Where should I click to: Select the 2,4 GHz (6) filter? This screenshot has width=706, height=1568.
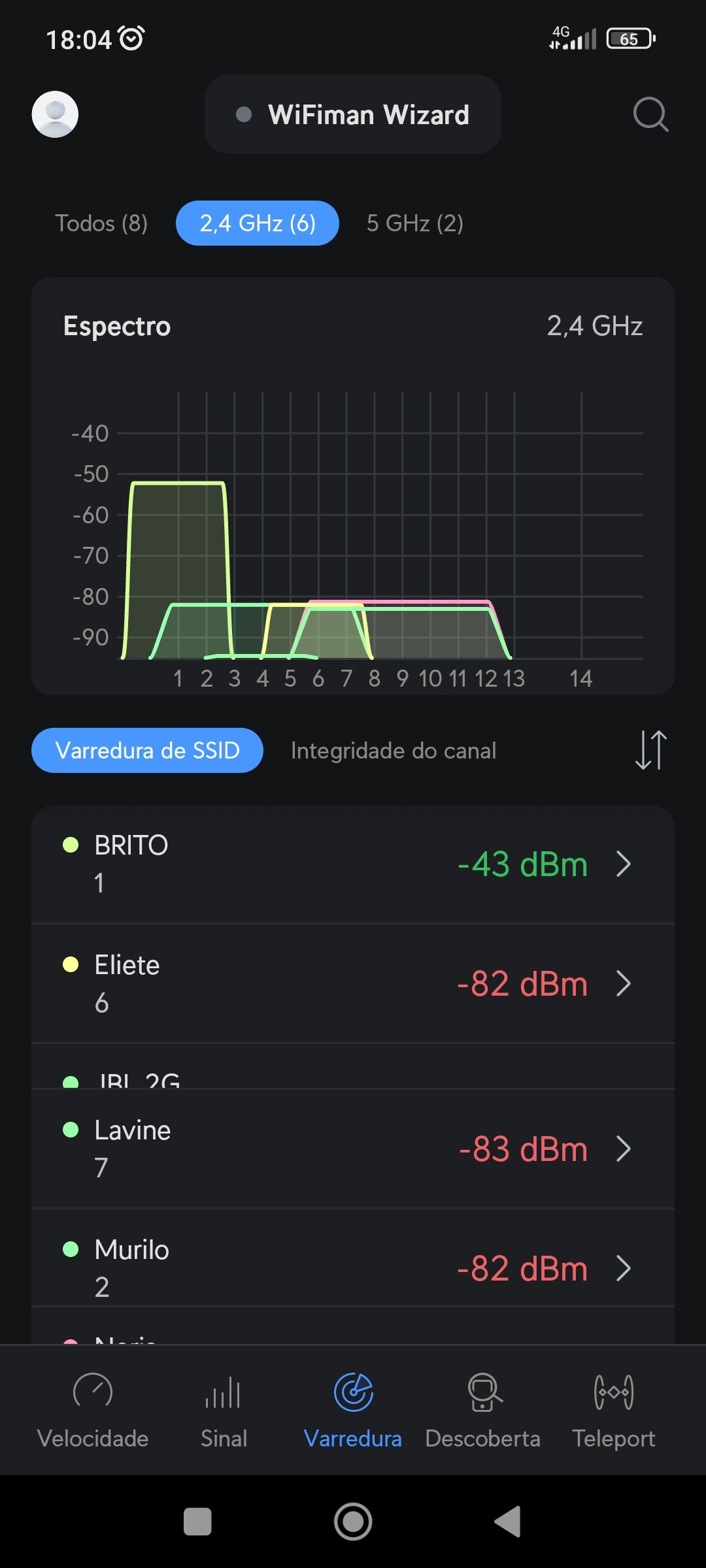click(258, 223)
